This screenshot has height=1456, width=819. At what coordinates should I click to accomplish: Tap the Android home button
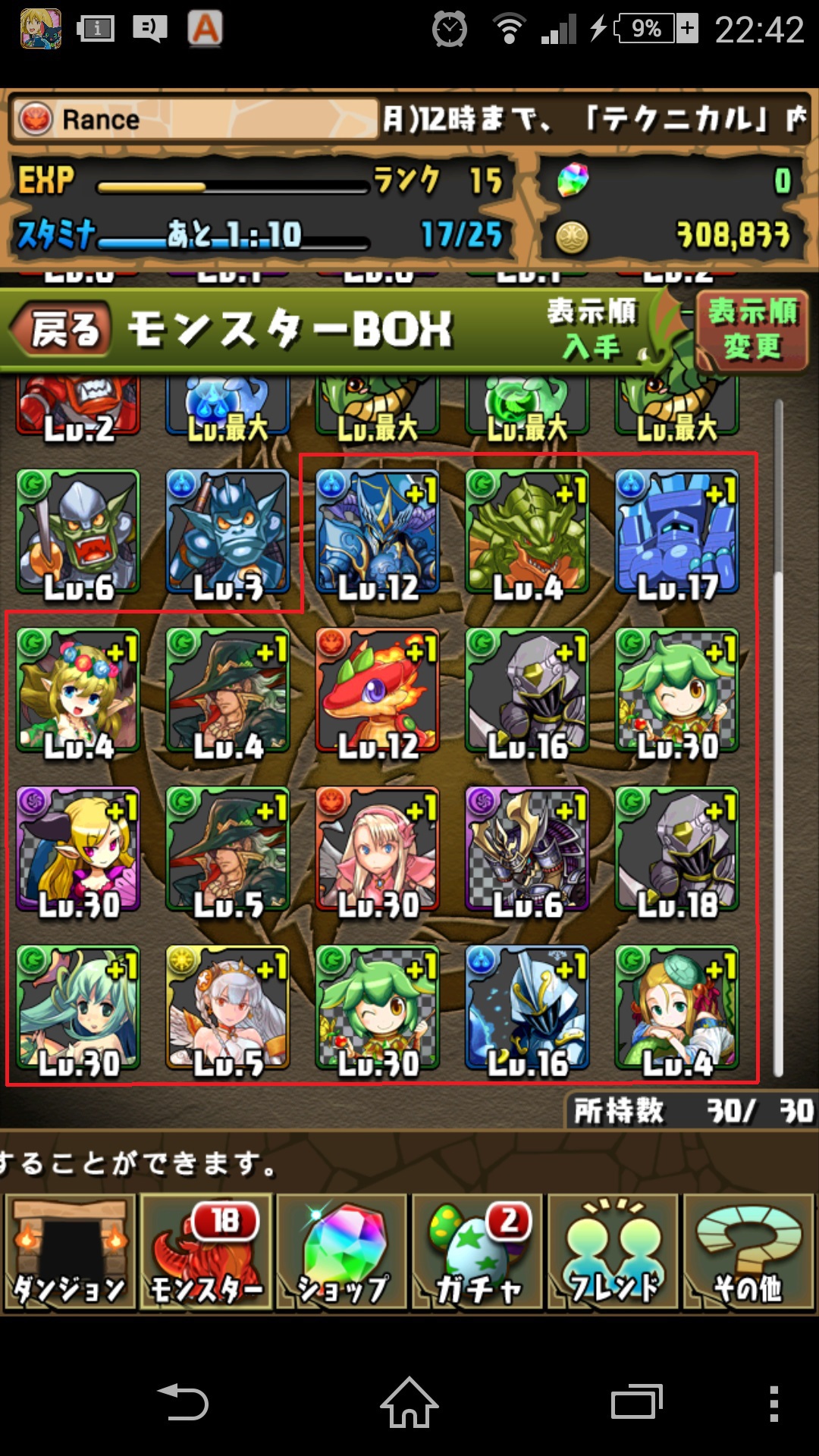tap(409, 1403)
